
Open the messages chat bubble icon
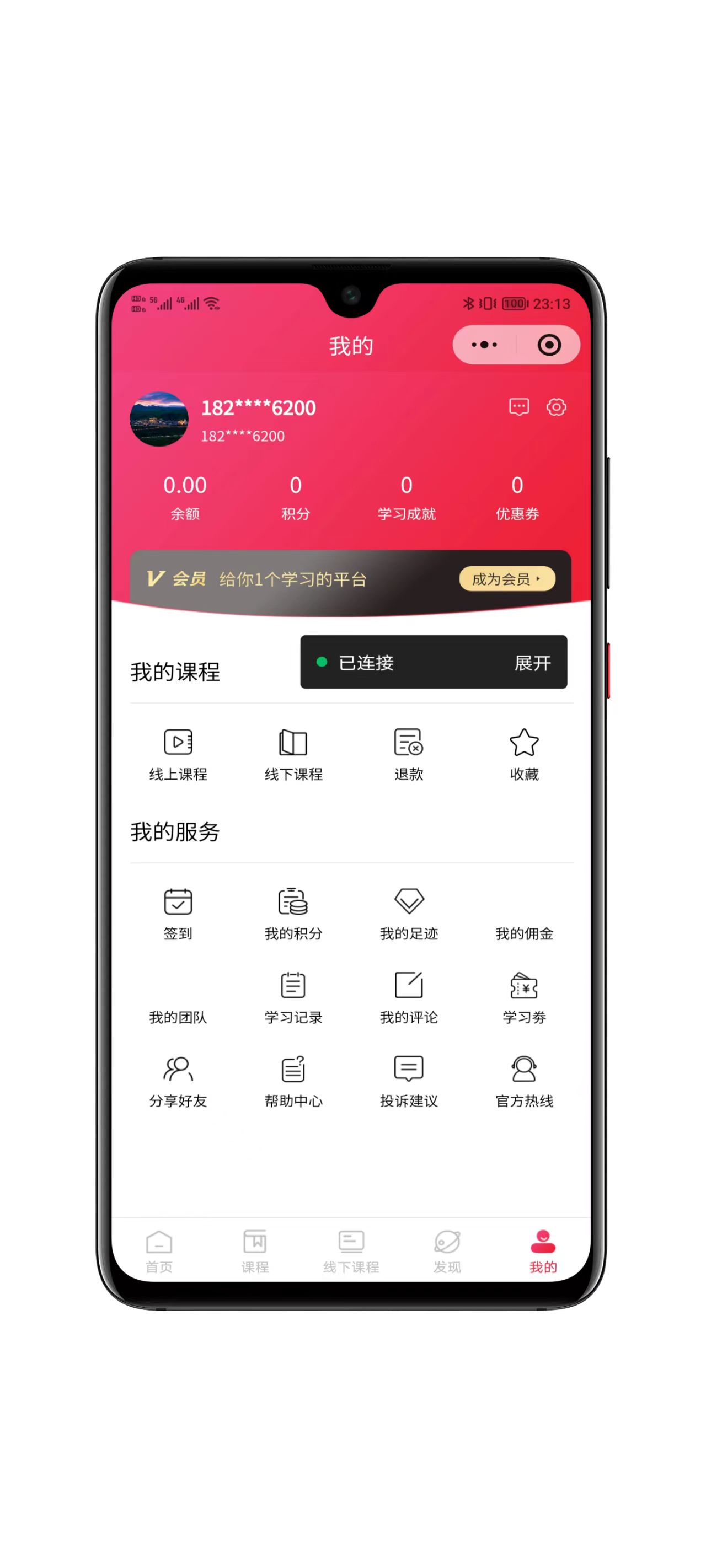pyautogui.click(x=518, y=406)
